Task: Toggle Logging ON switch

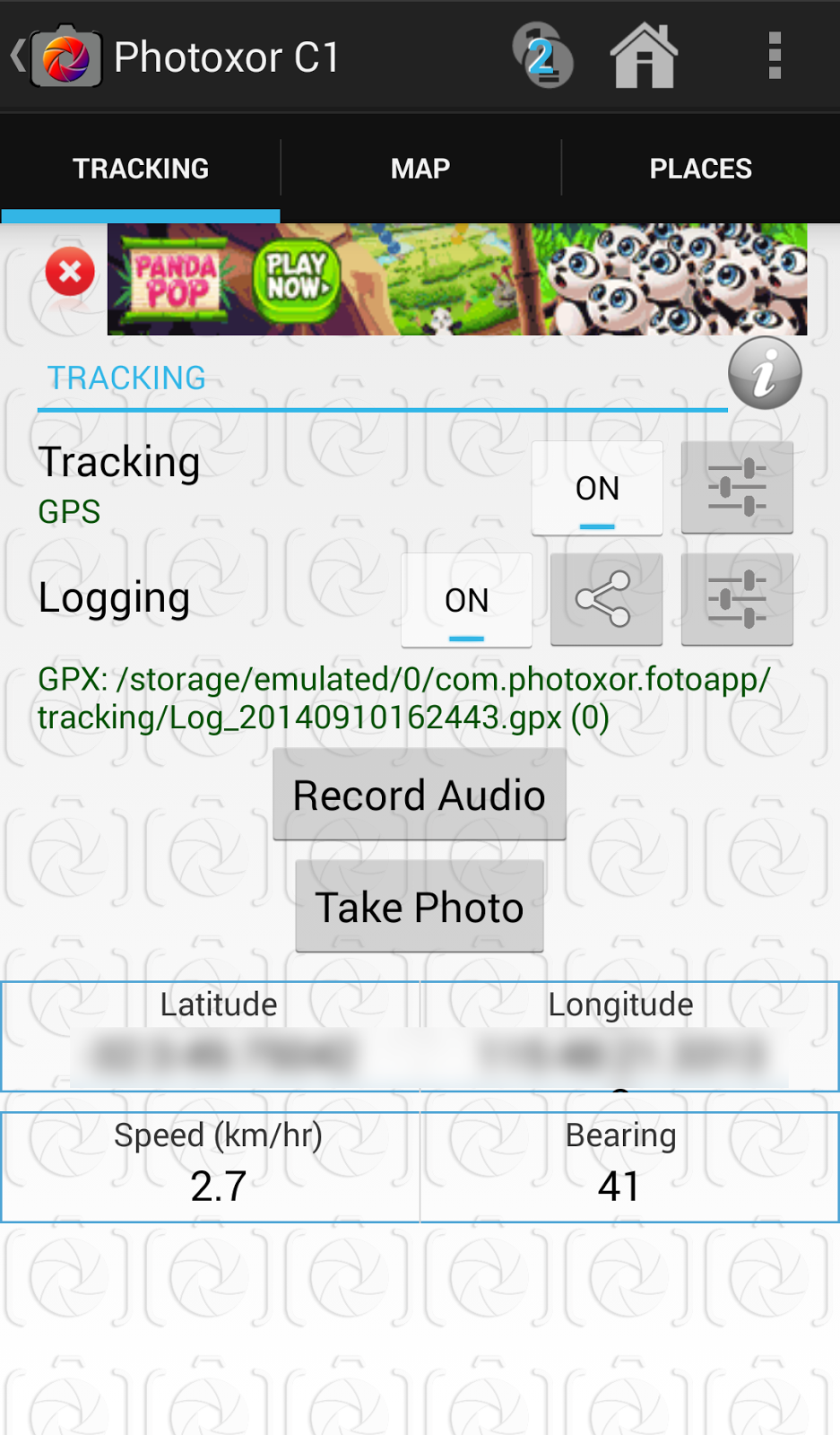Action: click(466, 600)
